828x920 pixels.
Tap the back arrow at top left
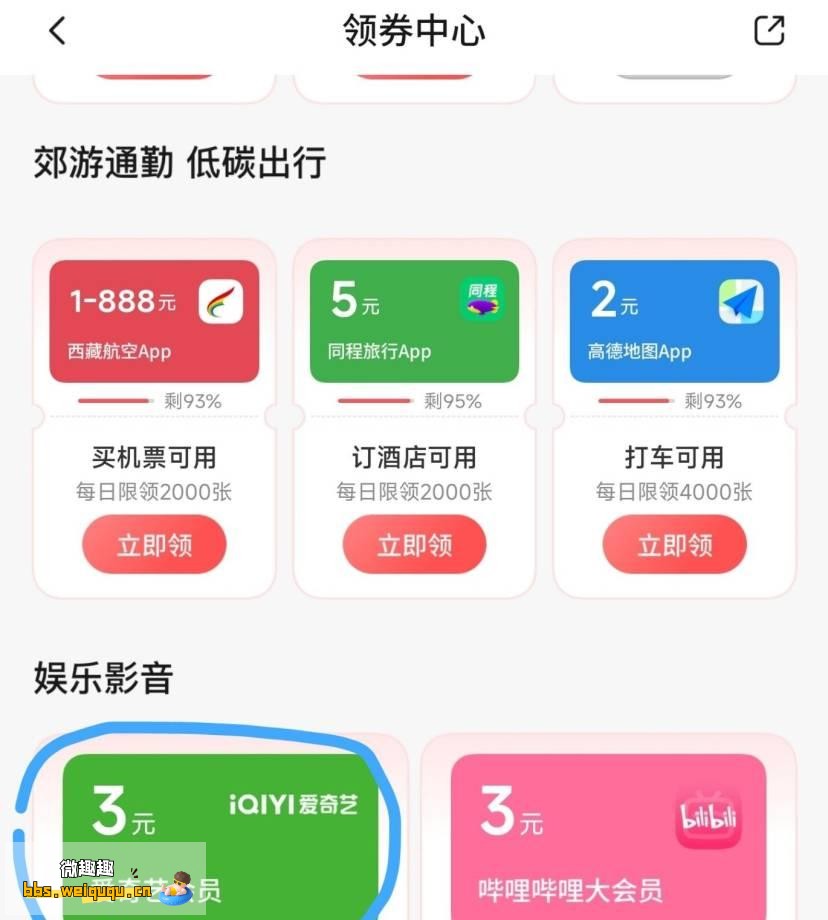tap(57, 31)
